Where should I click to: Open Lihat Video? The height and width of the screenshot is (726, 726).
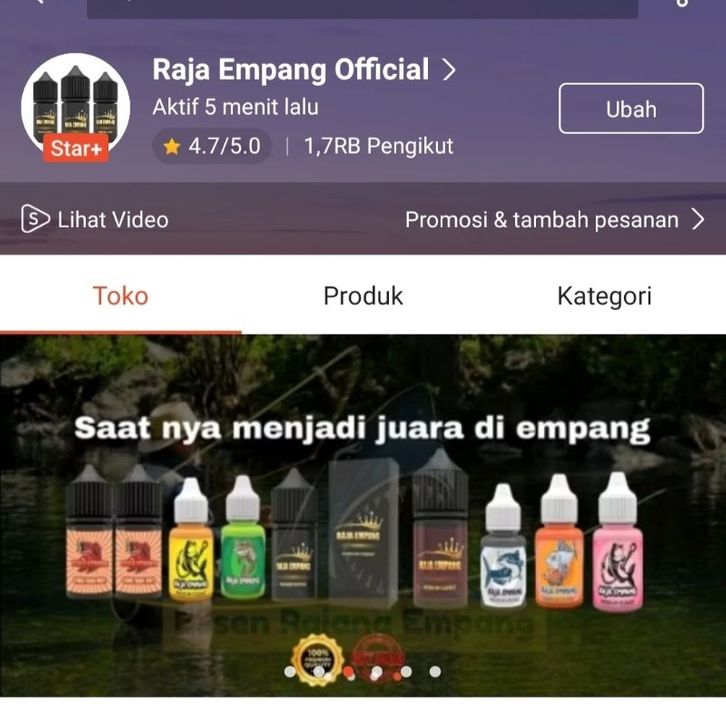95,219
